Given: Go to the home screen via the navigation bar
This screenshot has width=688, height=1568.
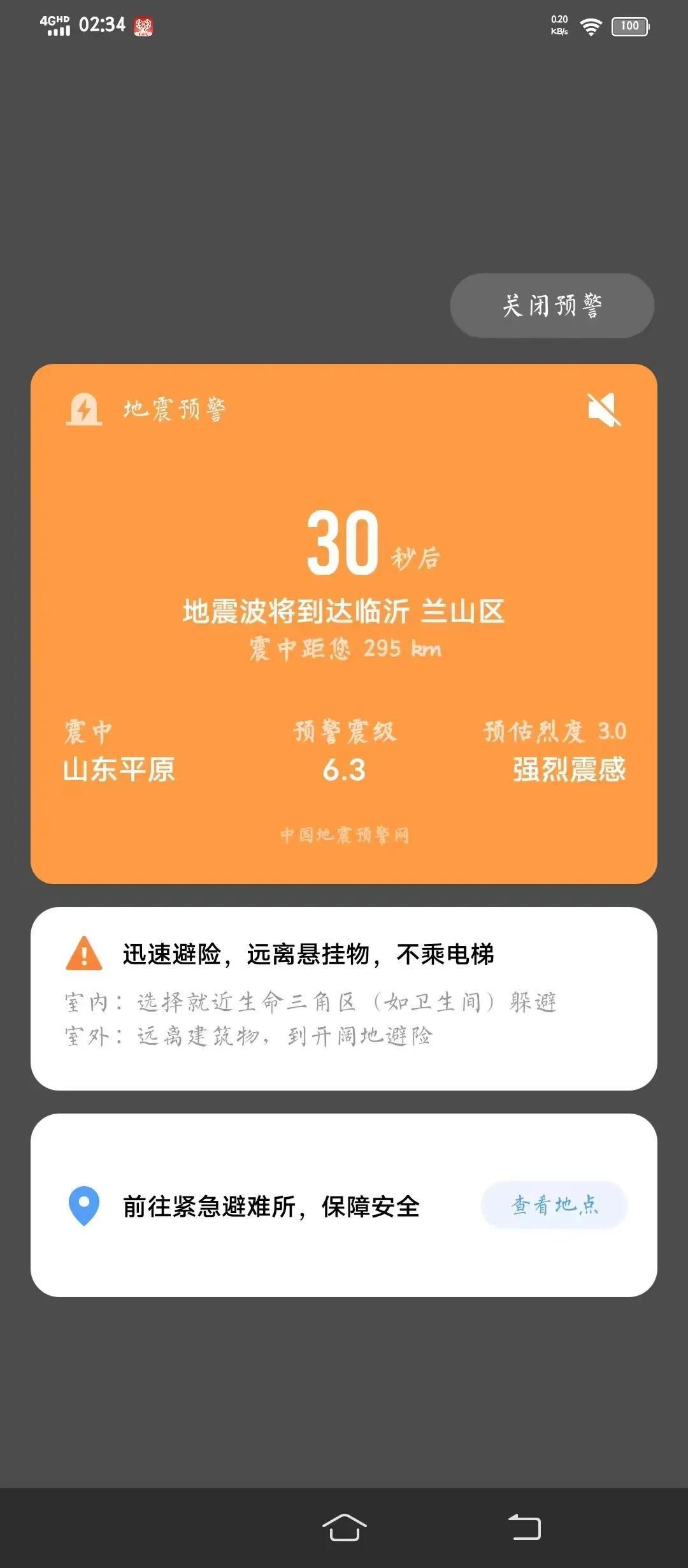Looking at the screenshot, I should coord(344,1527).
